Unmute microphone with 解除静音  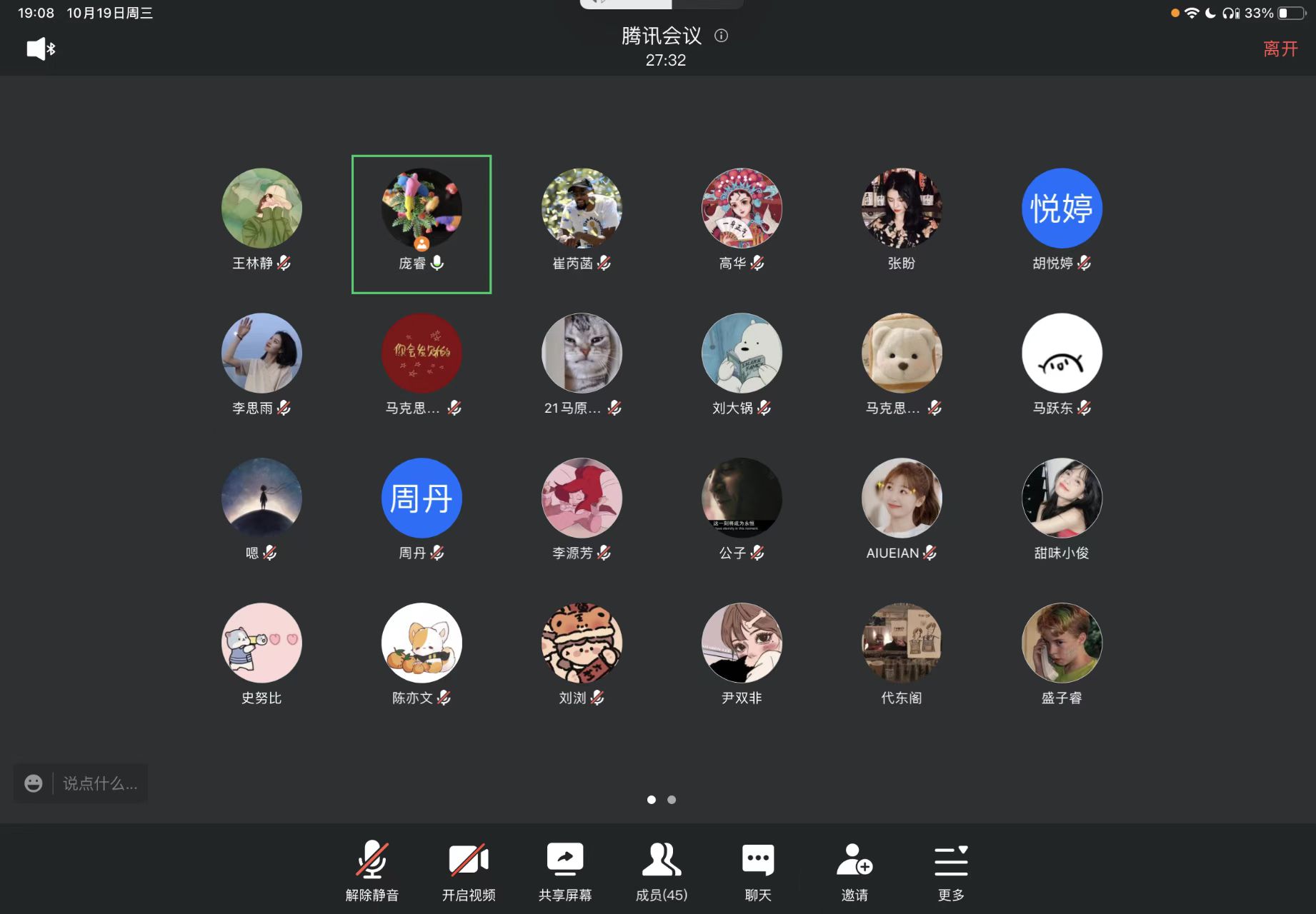(372, 870)
